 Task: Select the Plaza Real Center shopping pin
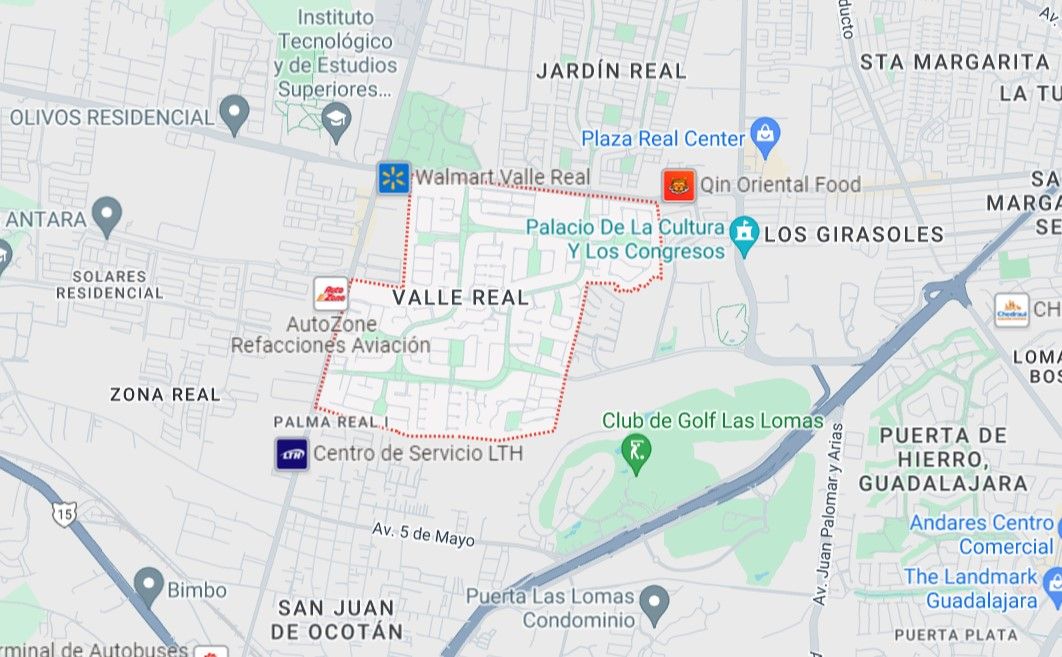pos(765,137)
